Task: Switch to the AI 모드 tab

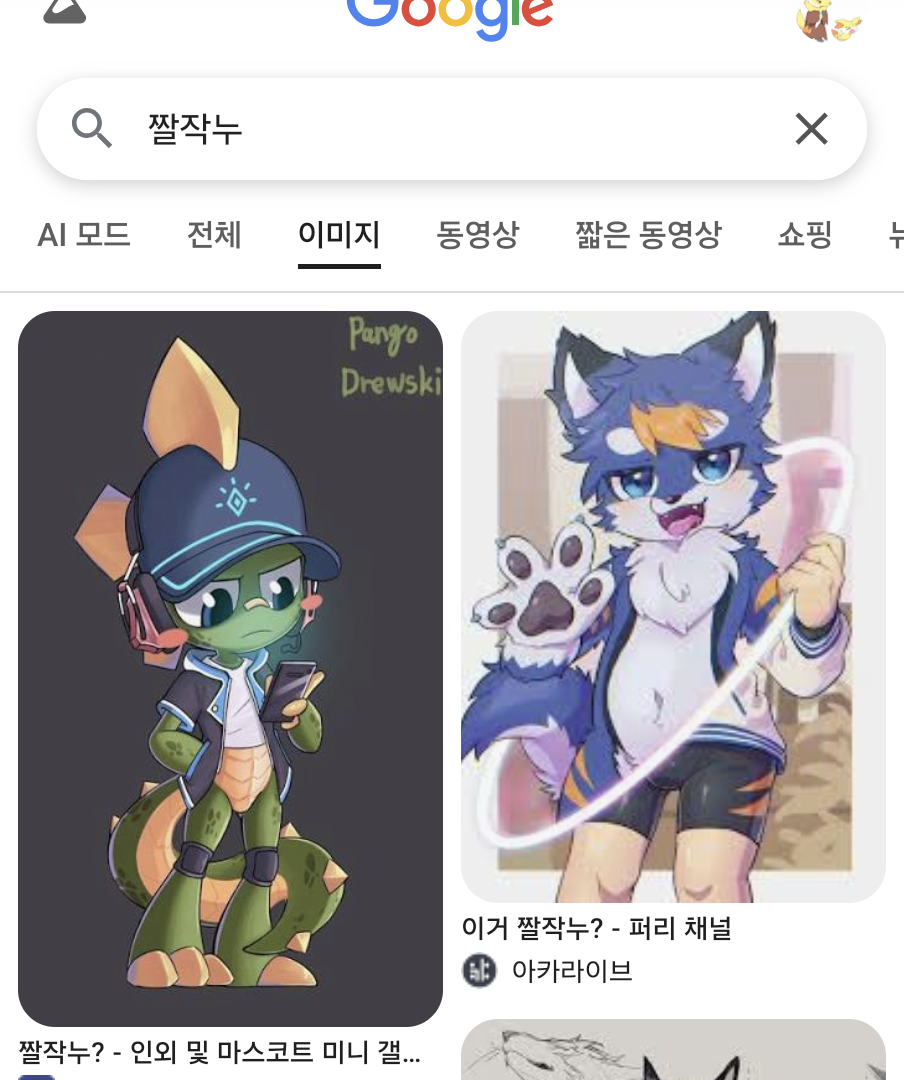Action: pos(84,235)
